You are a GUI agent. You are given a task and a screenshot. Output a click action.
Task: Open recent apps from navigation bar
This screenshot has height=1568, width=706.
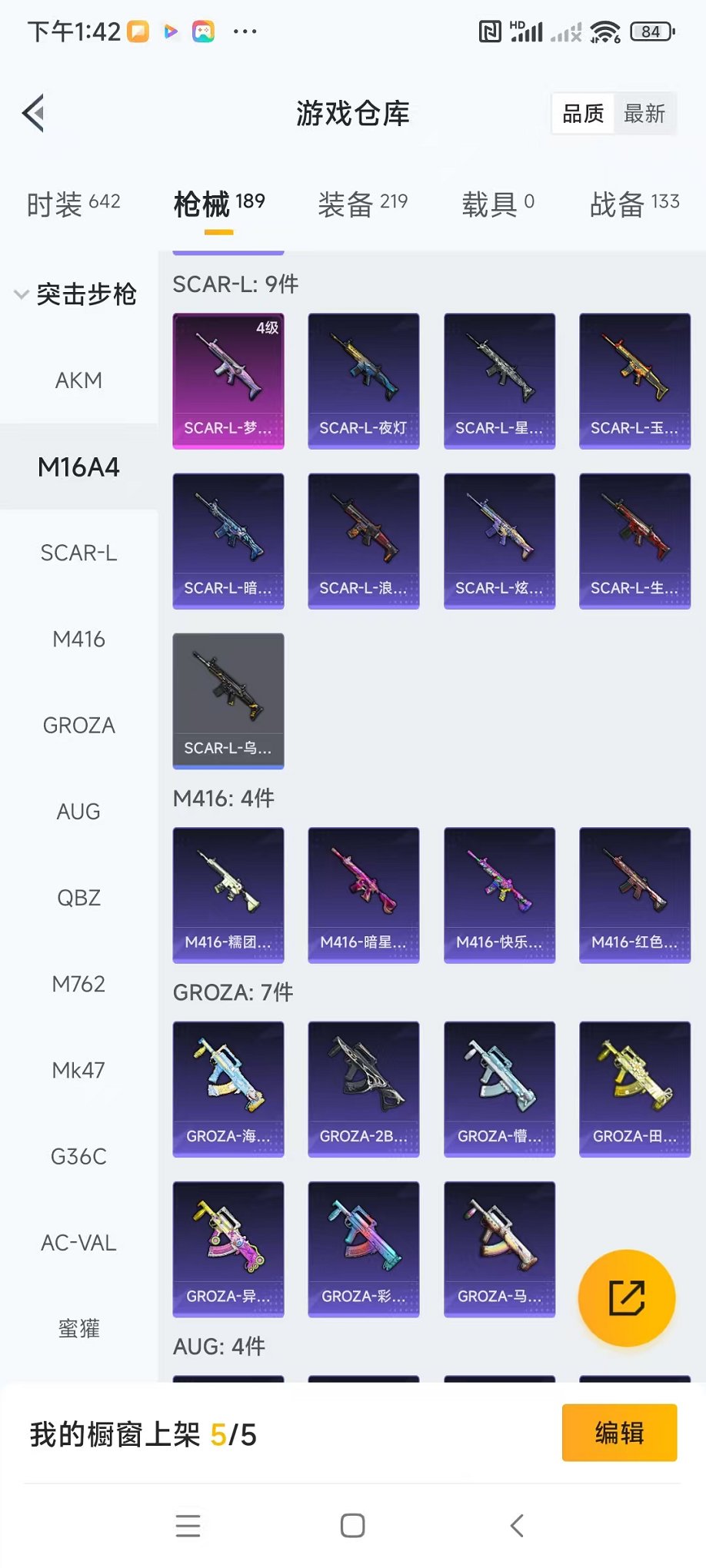(x=188, y=1526)
